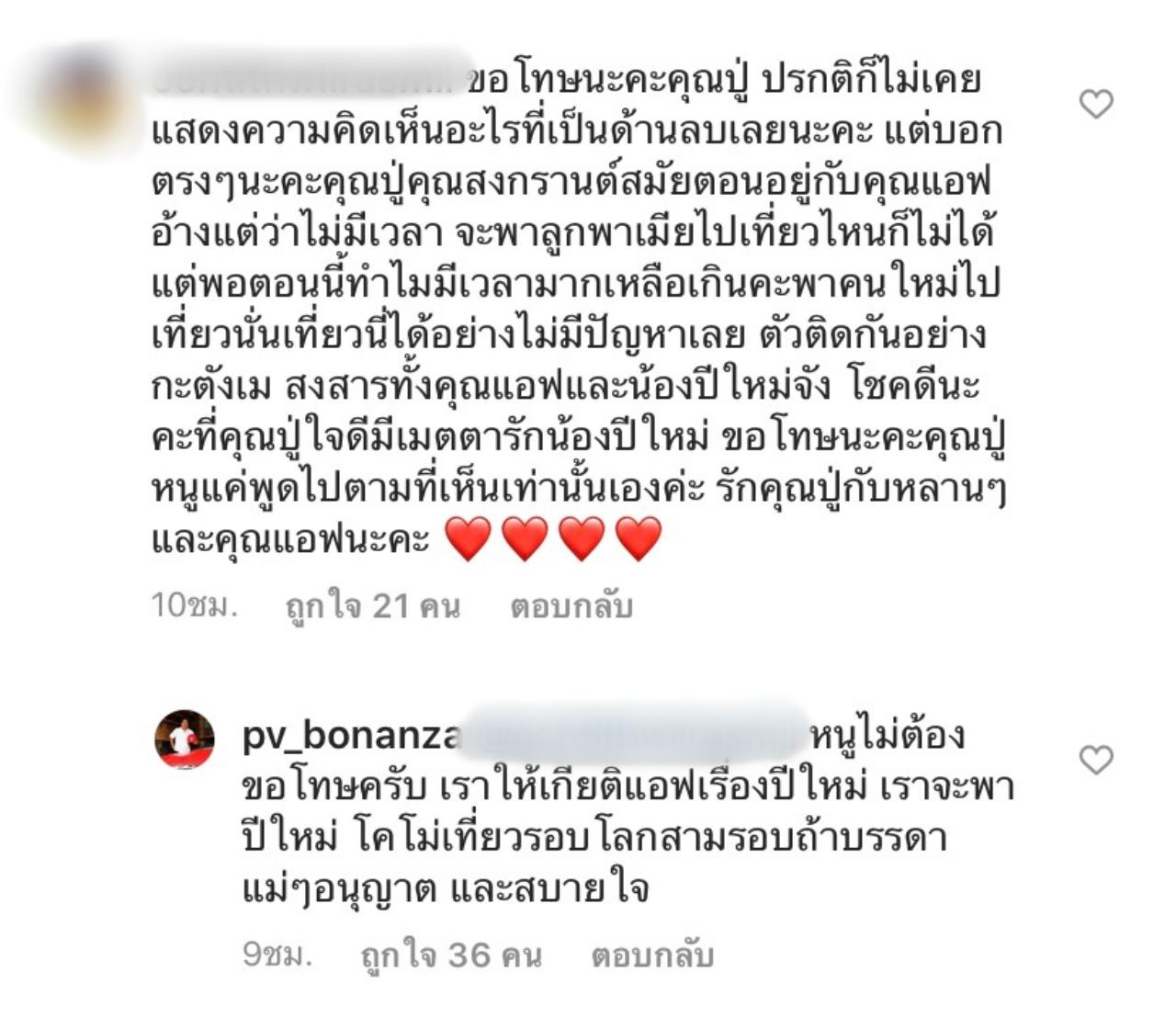Viewport: 1176px width, 1028px height.
Task: View the 36 likes on pv_bonanza's reply
Action: [x=450, y=955]
